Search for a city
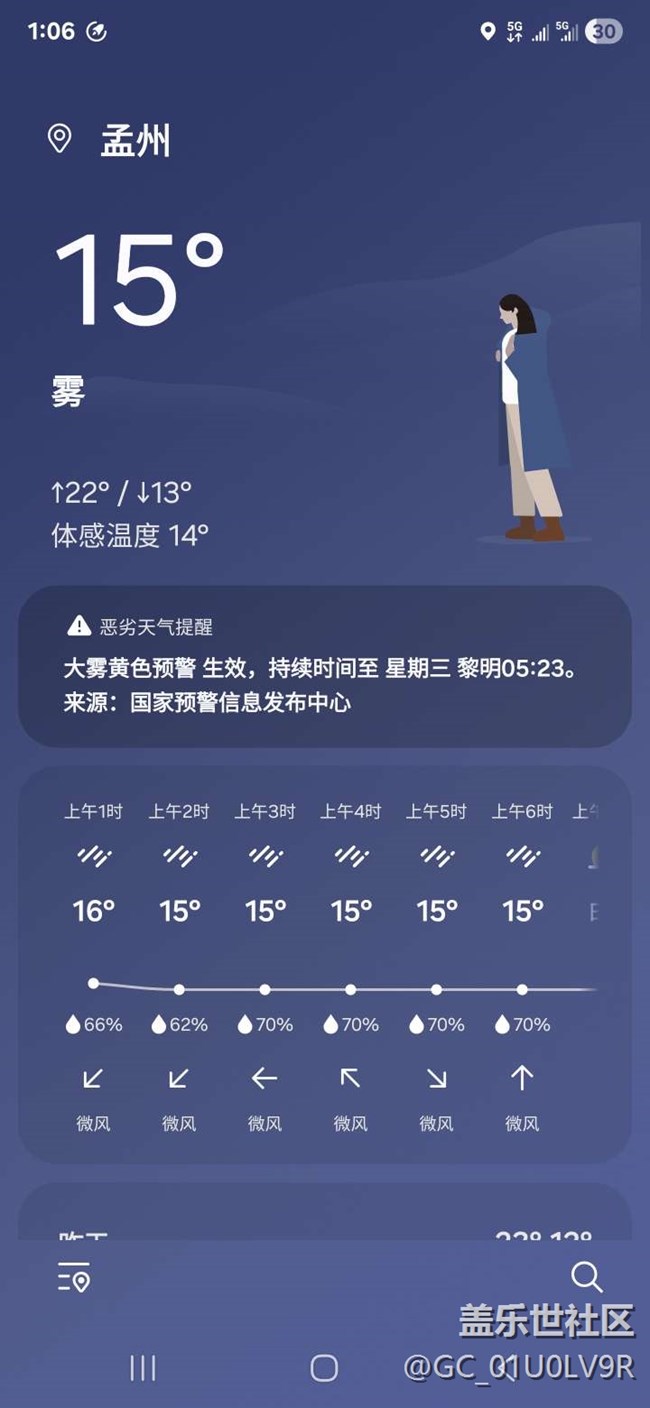Image resolution: width=650 pixels, height=1408 pixels. pyautogui.click(x=586, y=1277)
